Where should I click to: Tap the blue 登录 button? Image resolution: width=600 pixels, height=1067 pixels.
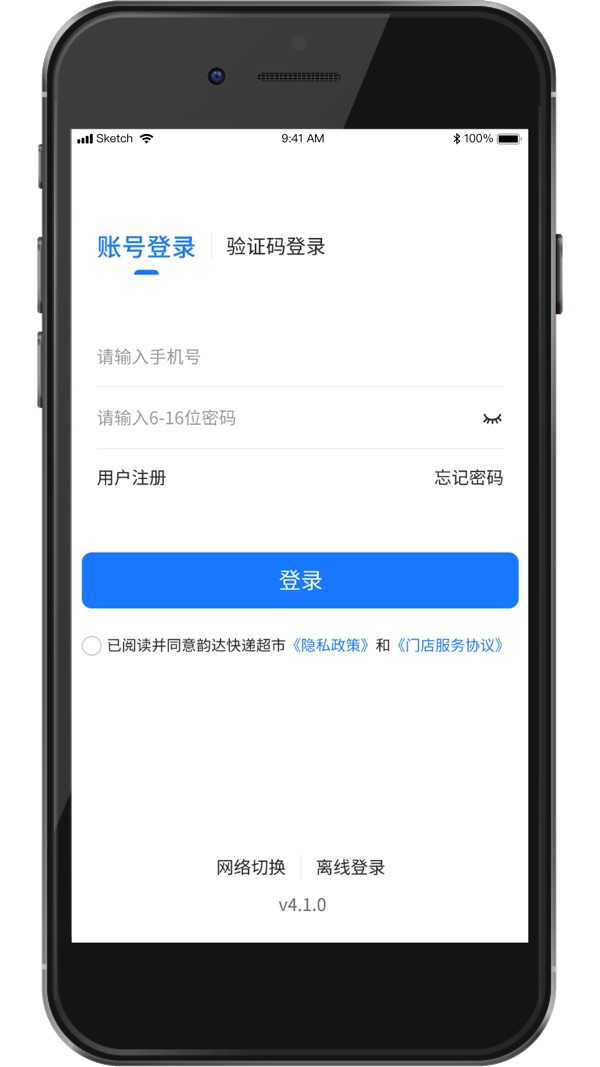[300, 580]
